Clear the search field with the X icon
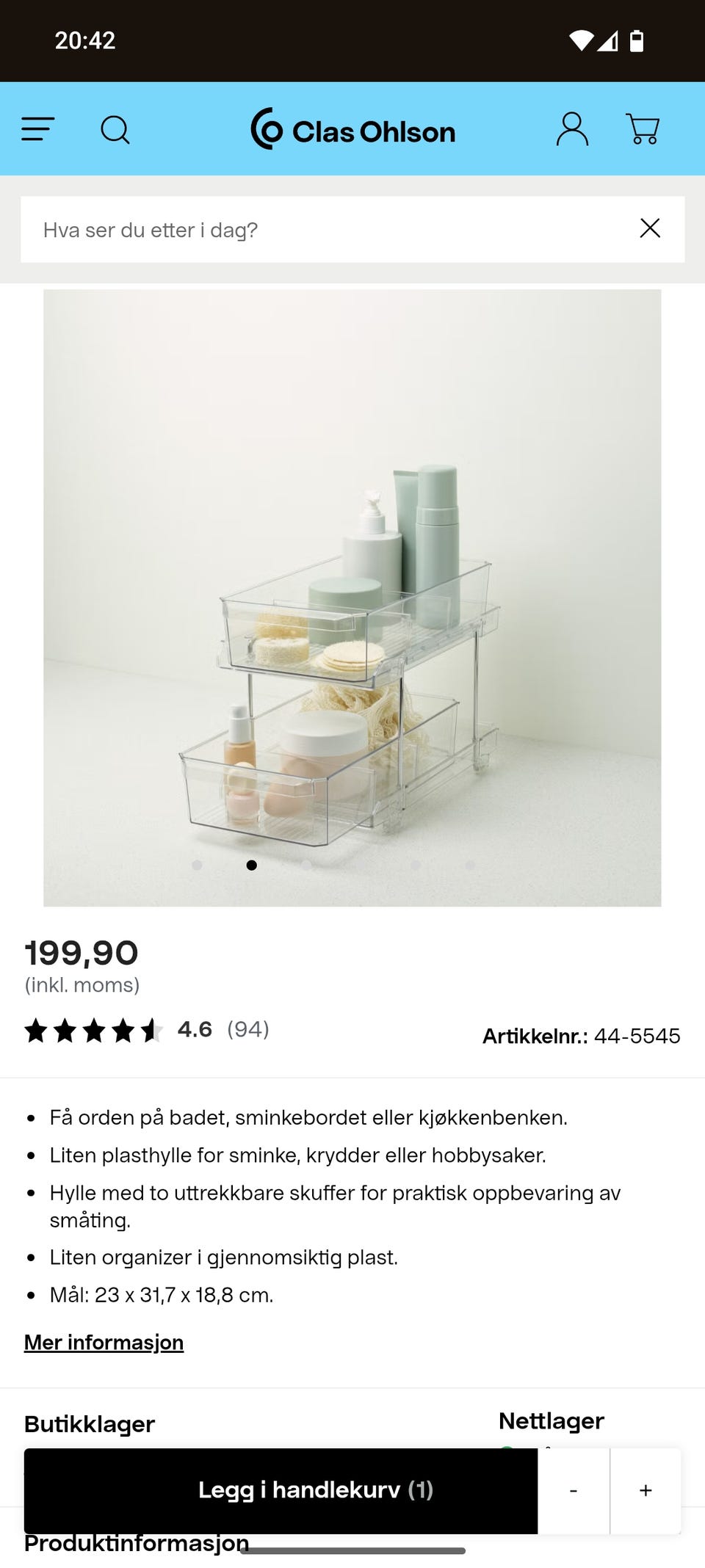This screenshot has height=1568, width=705. pyautogui.click(x=651, y=229)
